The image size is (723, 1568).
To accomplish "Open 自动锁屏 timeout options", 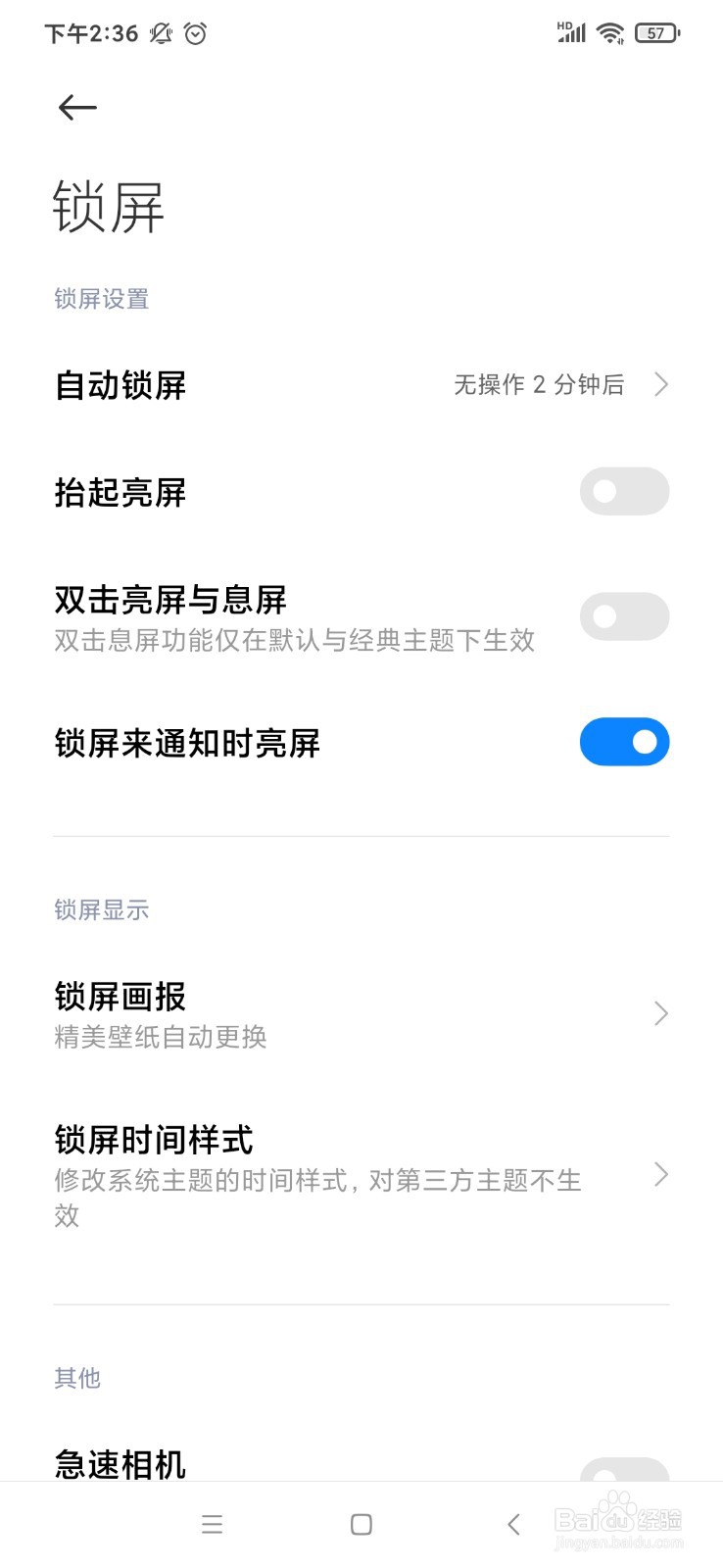I will click(x=361, y=385).
